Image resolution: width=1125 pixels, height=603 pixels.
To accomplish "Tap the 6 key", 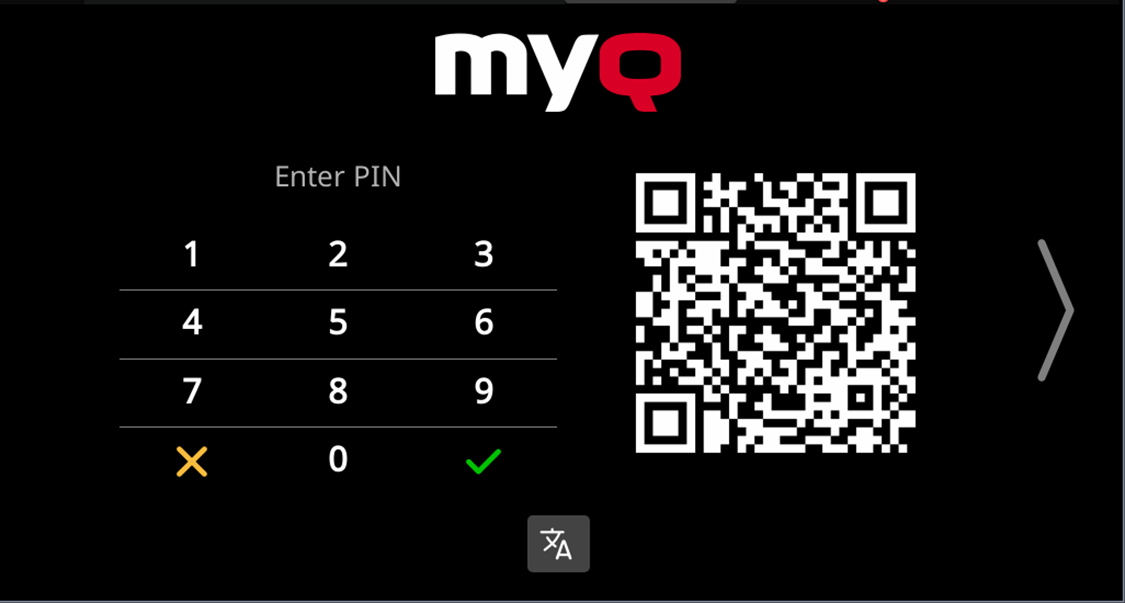I will point(484,323).
